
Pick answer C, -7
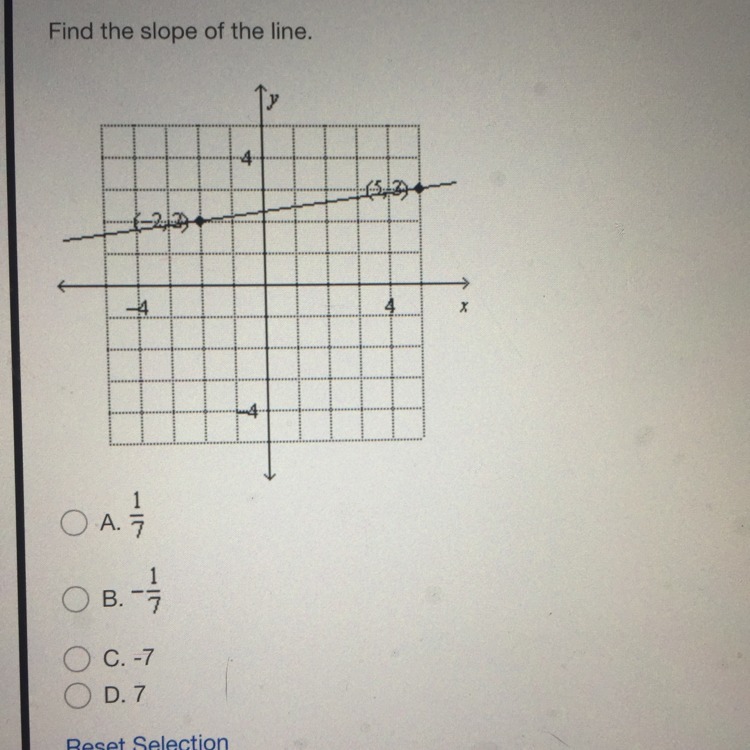[77, 659]
